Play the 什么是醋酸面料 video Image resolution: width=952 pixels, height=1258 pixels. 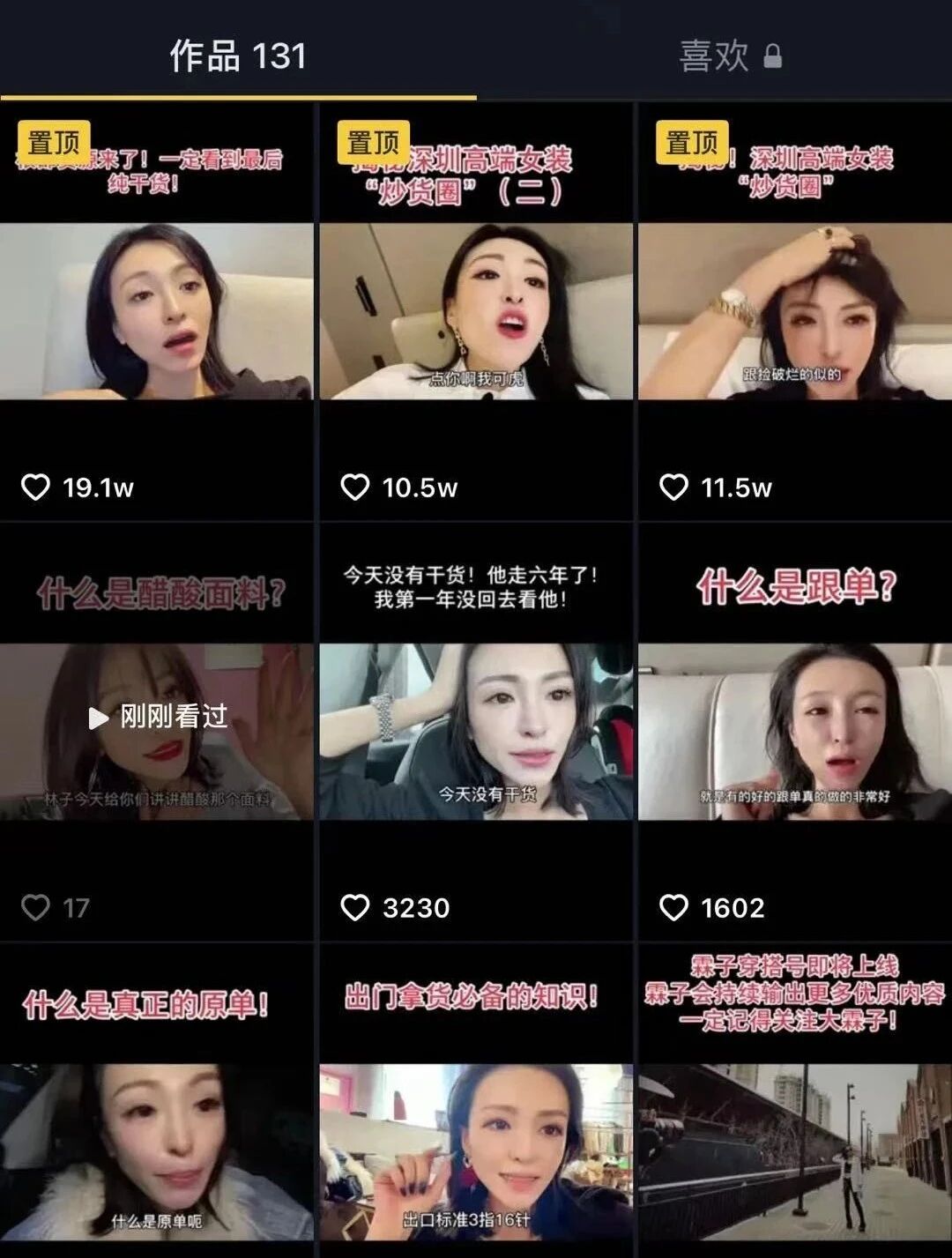pyautogui.click(x=157, y=730)
